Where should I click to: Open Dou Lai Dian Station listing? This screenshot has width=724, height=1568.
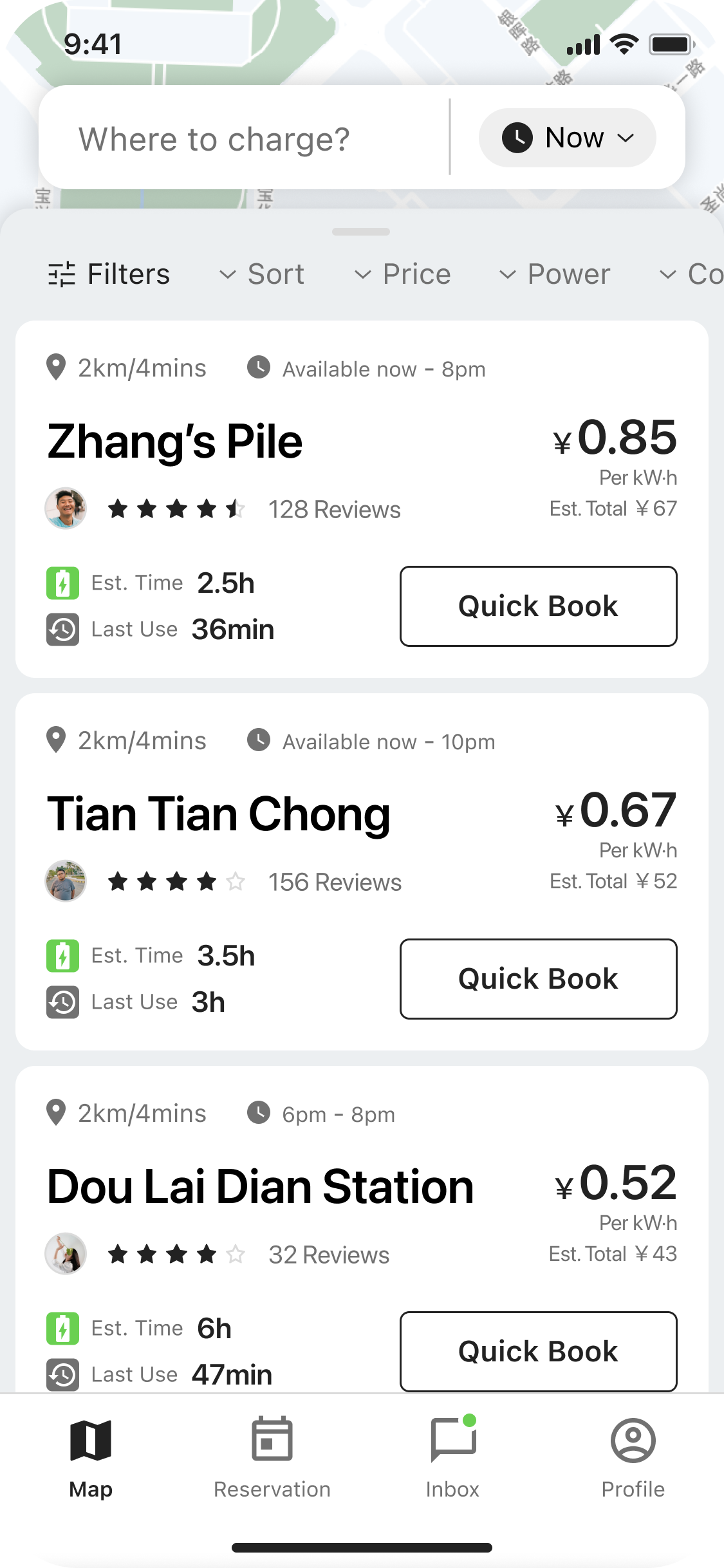pyautogui.click(x=261, y=1187)
